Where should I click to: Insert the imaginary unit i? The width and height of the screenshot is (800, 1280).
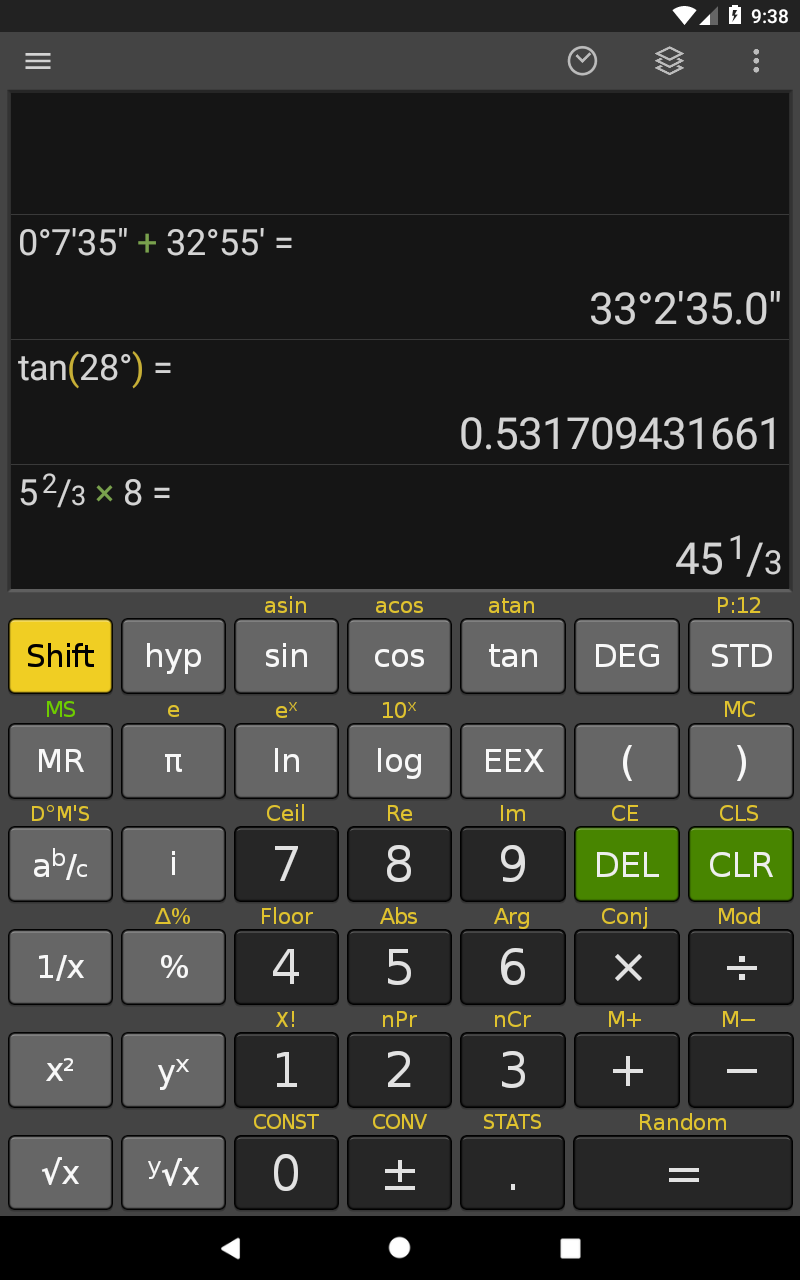point(173,863)
